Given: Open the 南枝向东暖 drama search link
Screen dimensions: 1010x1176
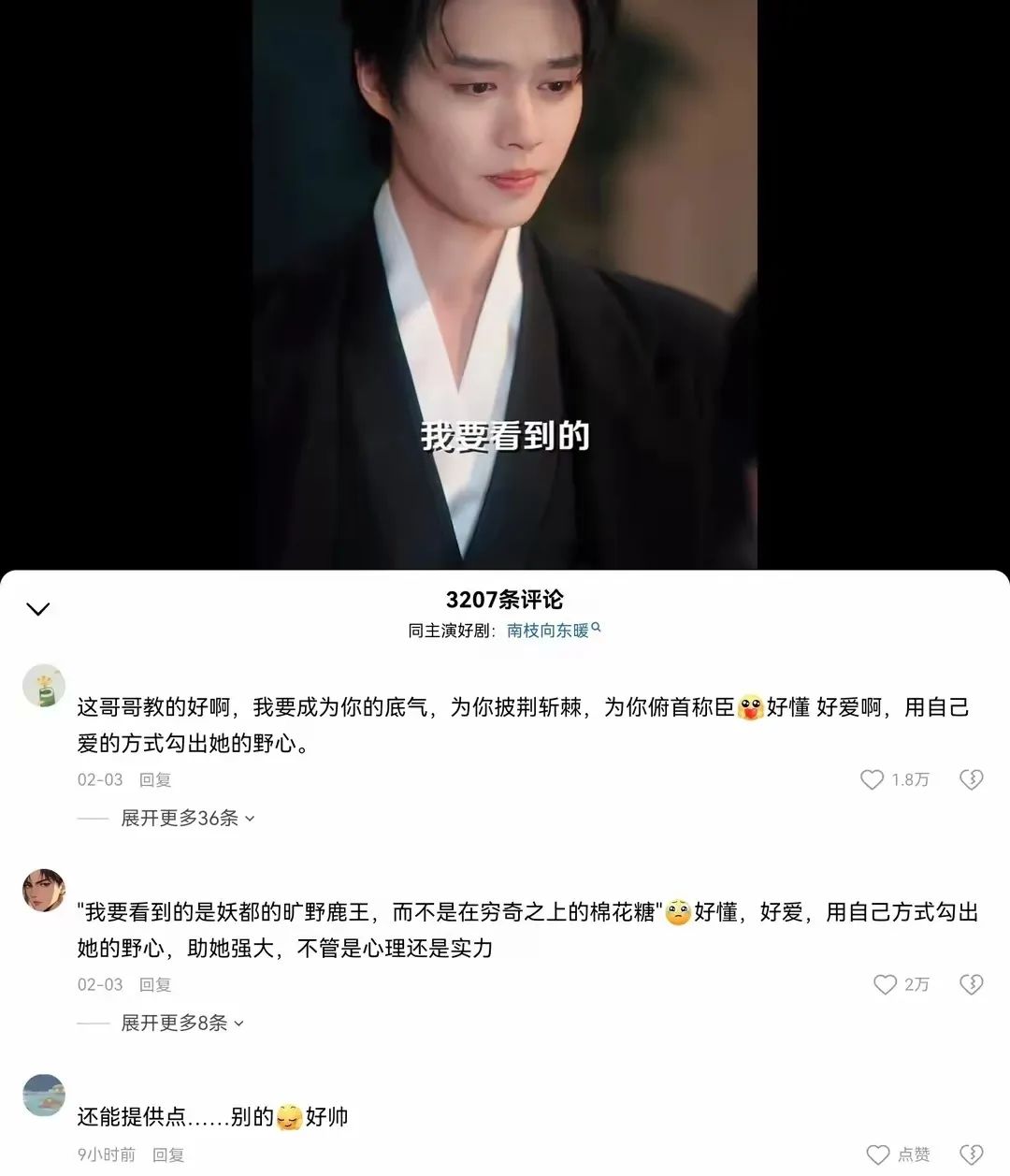Looking at the screenshot, I should click(553, 631).
